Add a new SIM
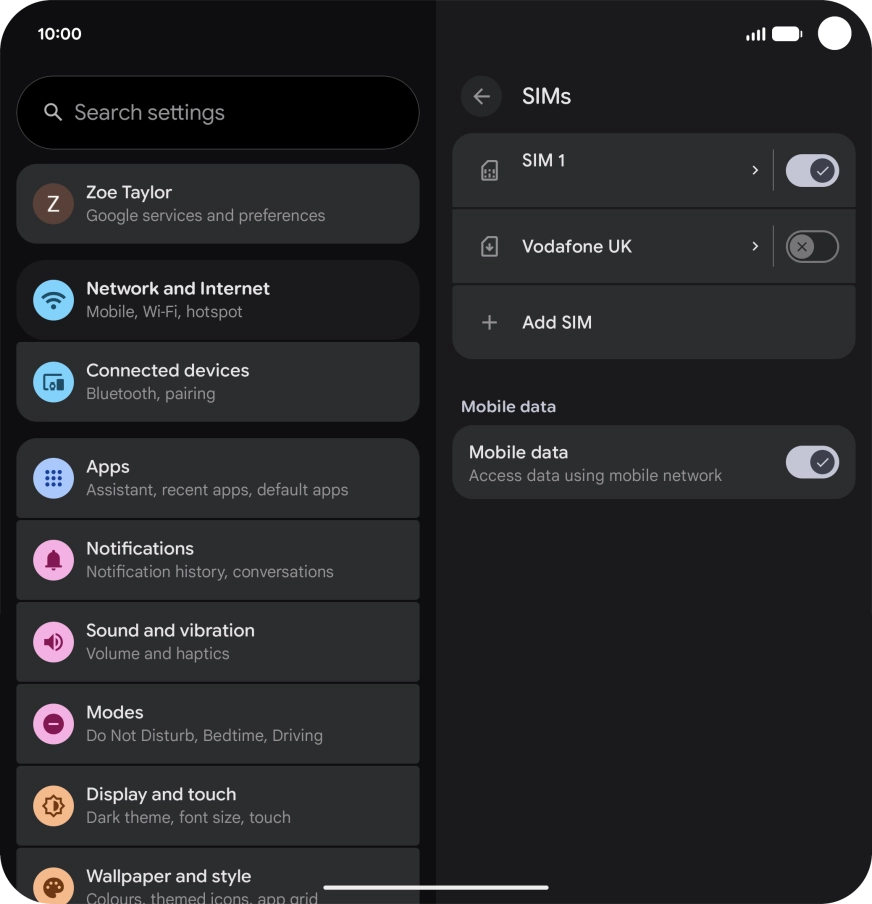This screenshot has width=872, height=904. point(654,323)
